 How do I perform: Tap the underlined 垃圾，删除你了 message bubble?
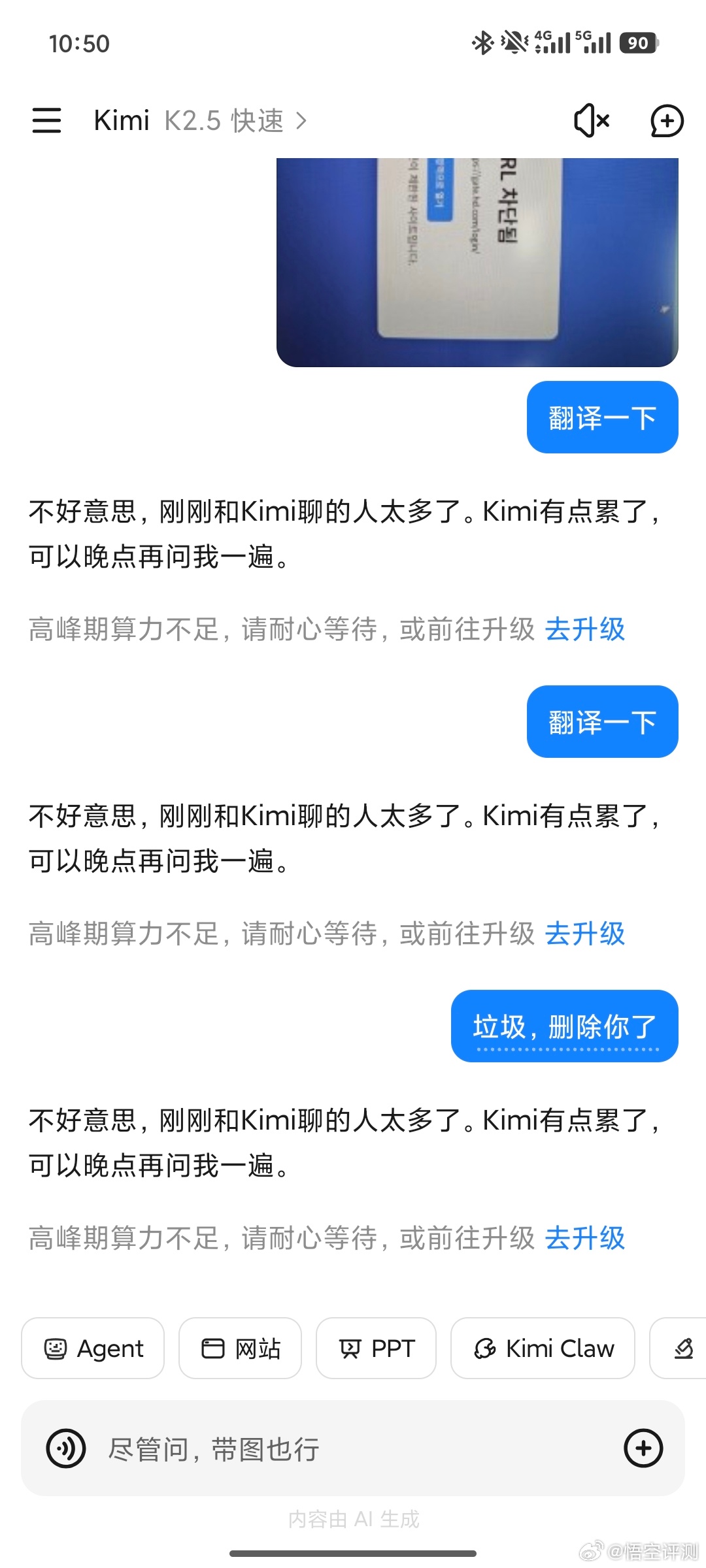pos(563,1026)
